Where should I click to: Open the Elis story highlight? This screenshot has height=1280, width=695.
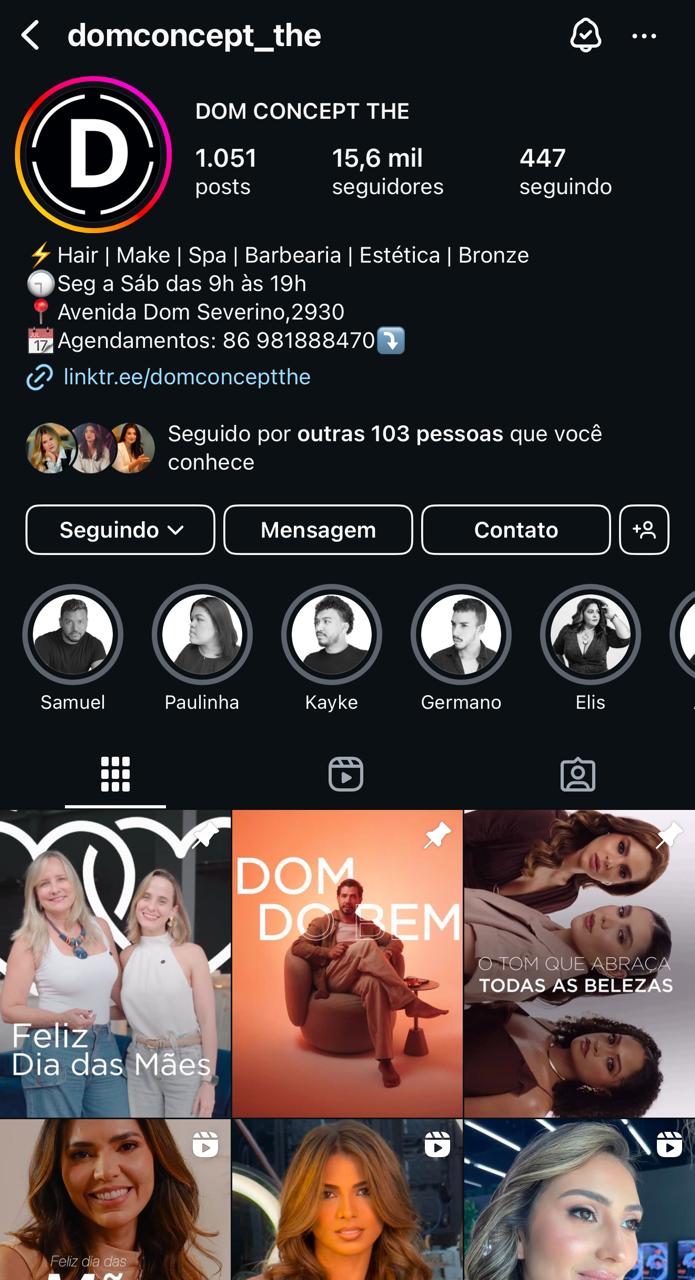click(590, 635)
